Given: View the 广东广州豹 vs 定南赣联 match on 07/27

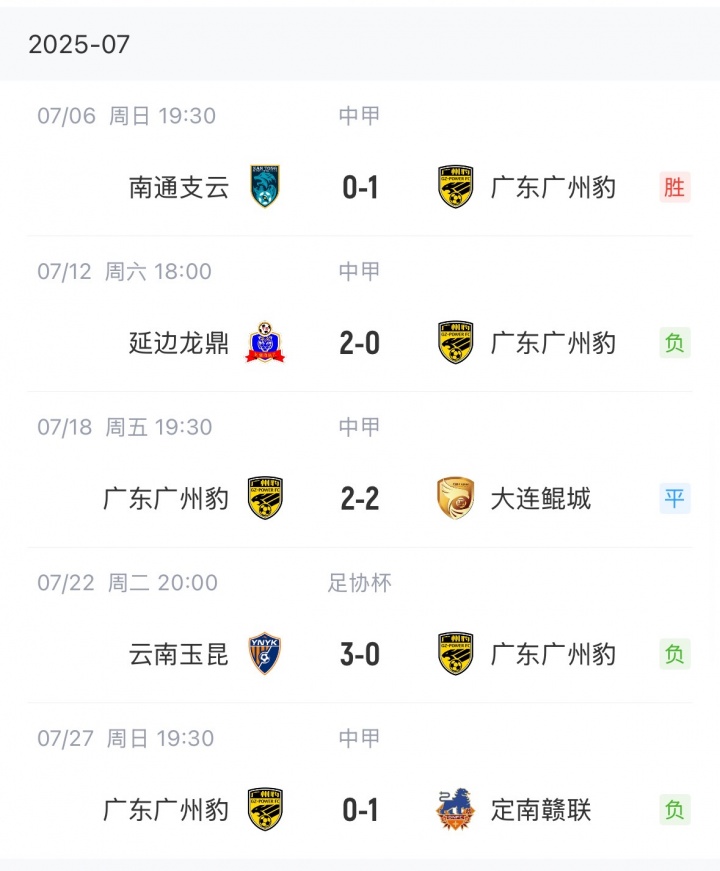Looking at the screenshot, I should click(x=360, y=809).
